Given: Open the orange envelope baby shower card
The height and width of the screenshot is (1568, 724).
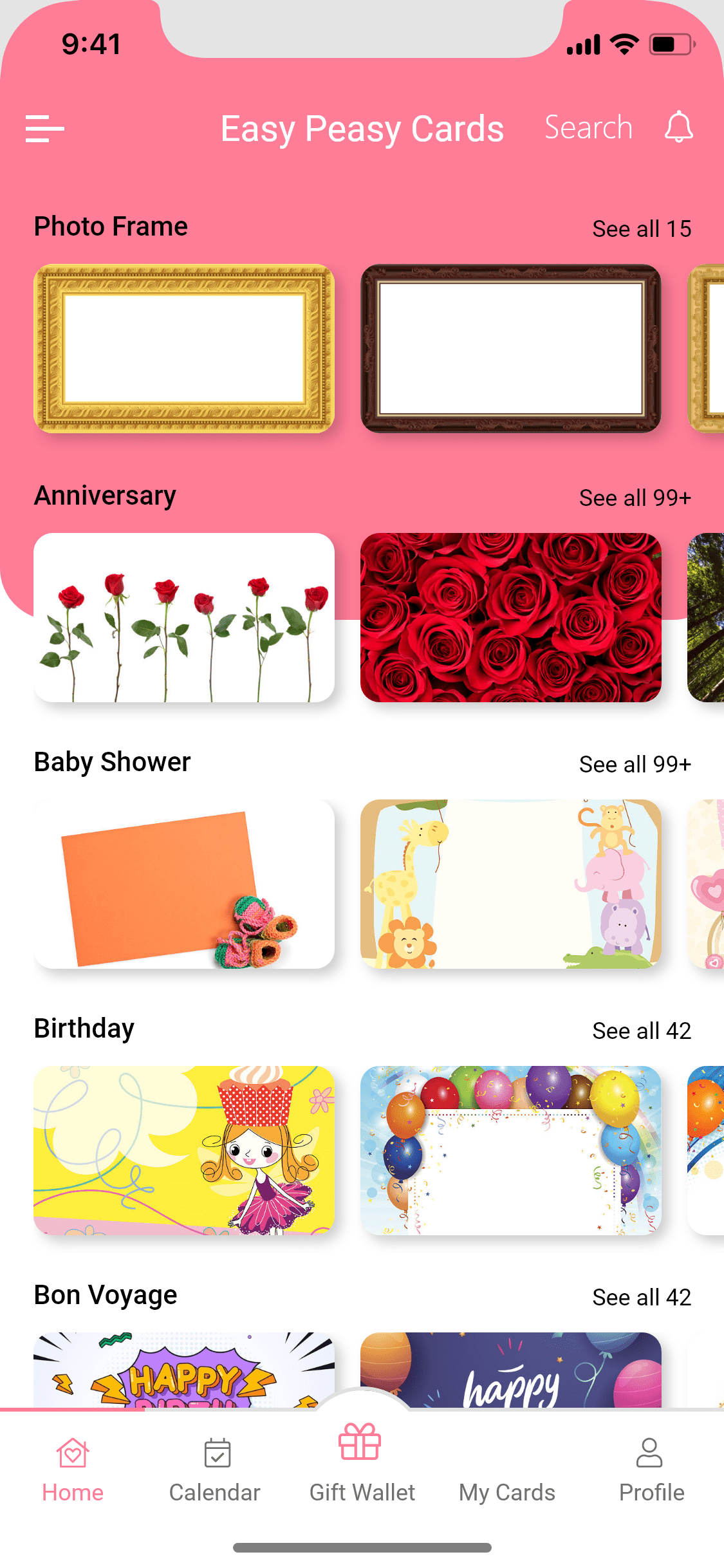Looking at the screenshot, I should pyautogui.click(x=184, y=884).
